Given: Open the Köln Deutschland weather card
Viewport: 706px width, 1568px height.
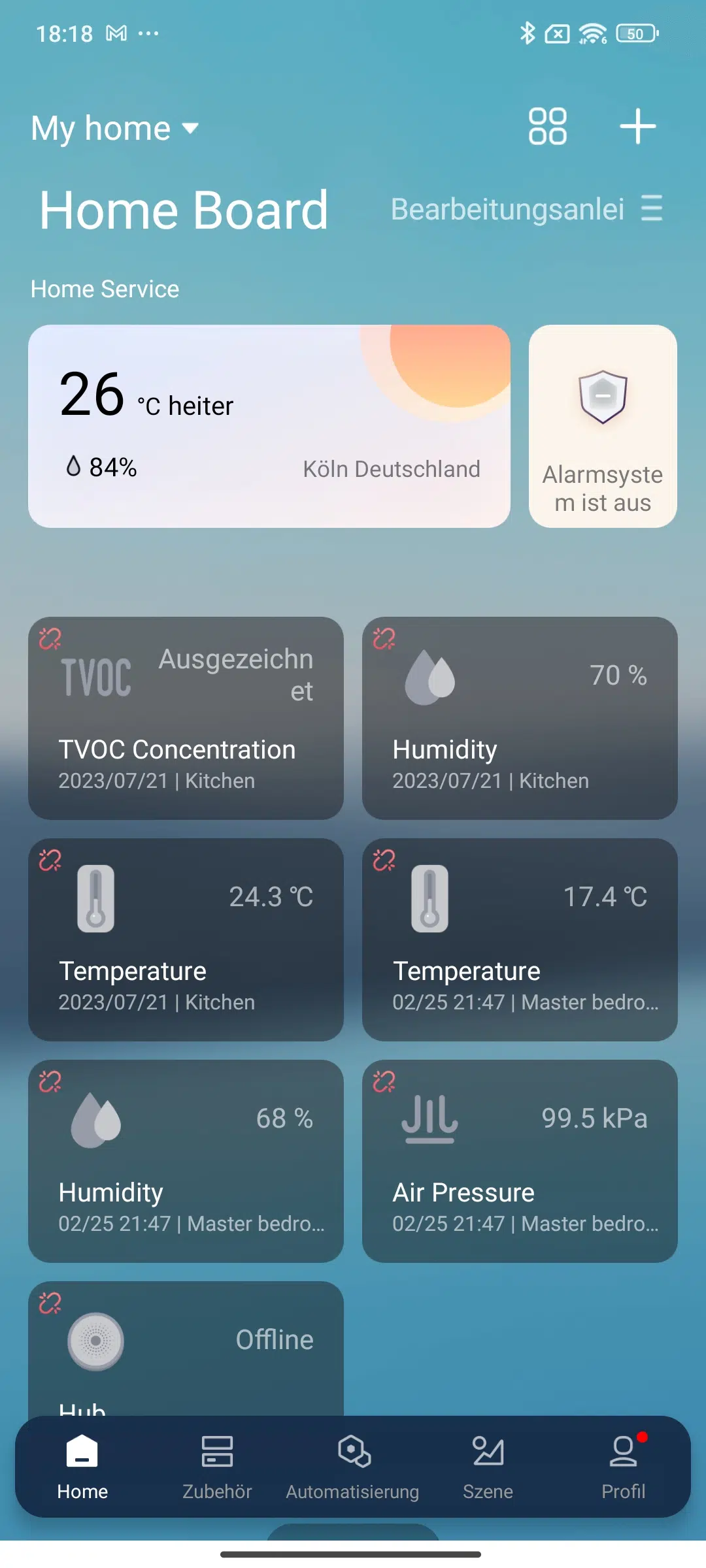Looking at the screenshot, I should 269,426.
